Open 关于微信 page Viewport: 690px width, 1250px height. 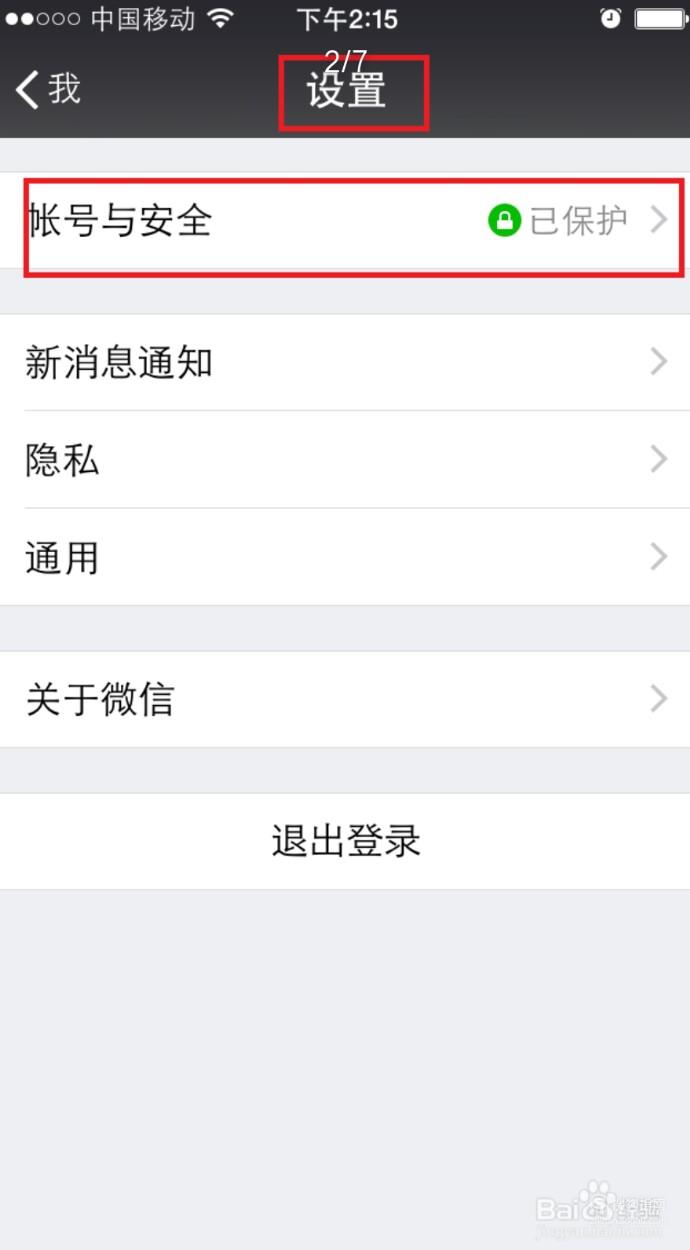(x=345, y=700)
